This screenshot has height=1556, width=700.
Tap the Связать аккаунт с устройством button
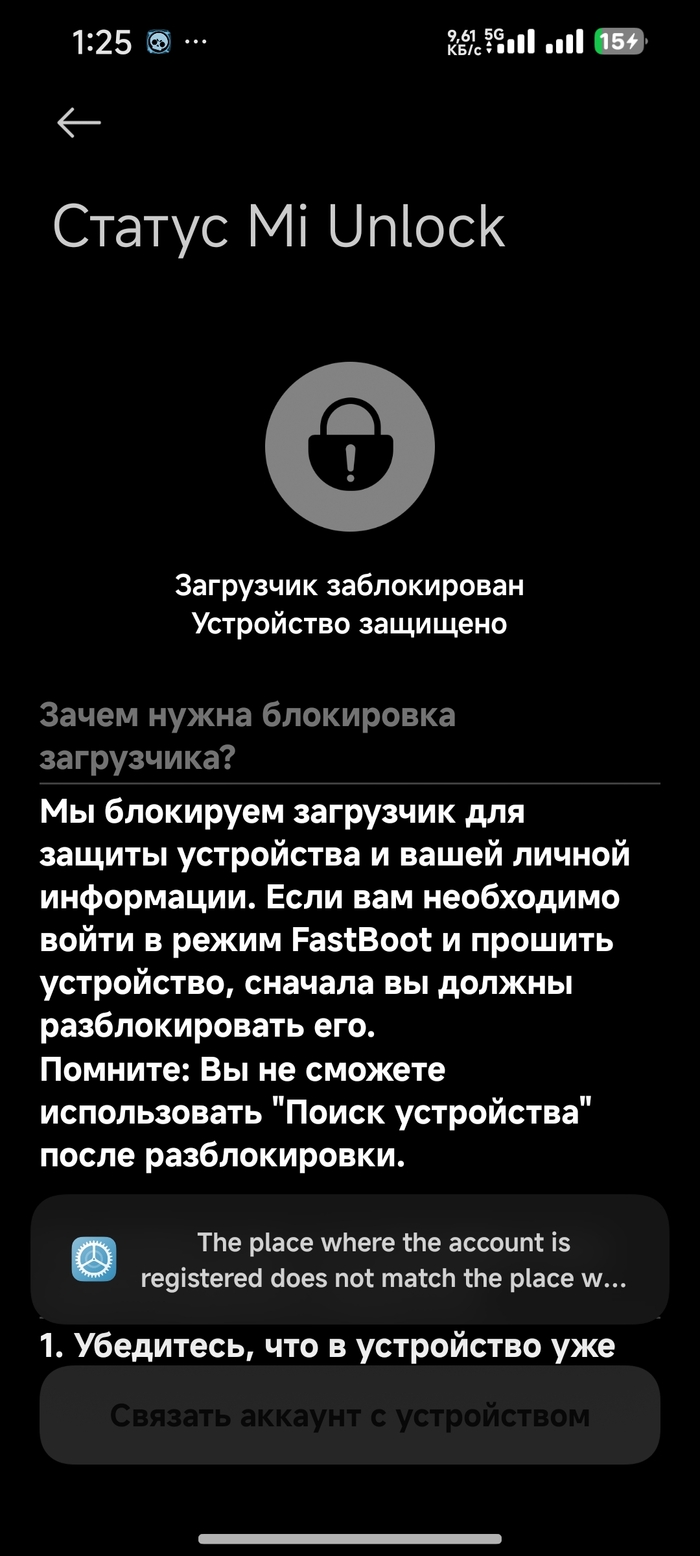[349, 1416]
